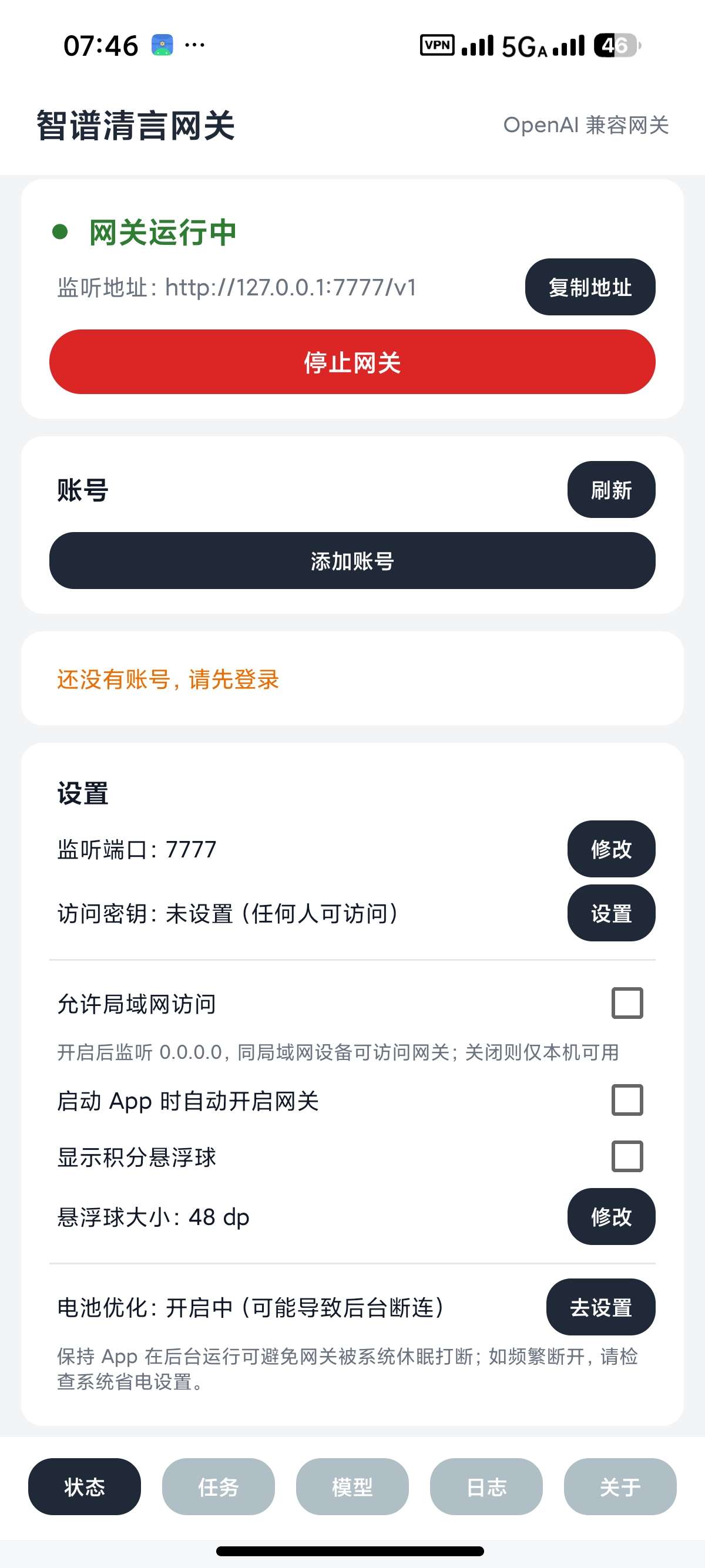The width and height of the screenshot is (705, 1568).
Task: Select the 状态 tab
Action: click(85, 1486)
